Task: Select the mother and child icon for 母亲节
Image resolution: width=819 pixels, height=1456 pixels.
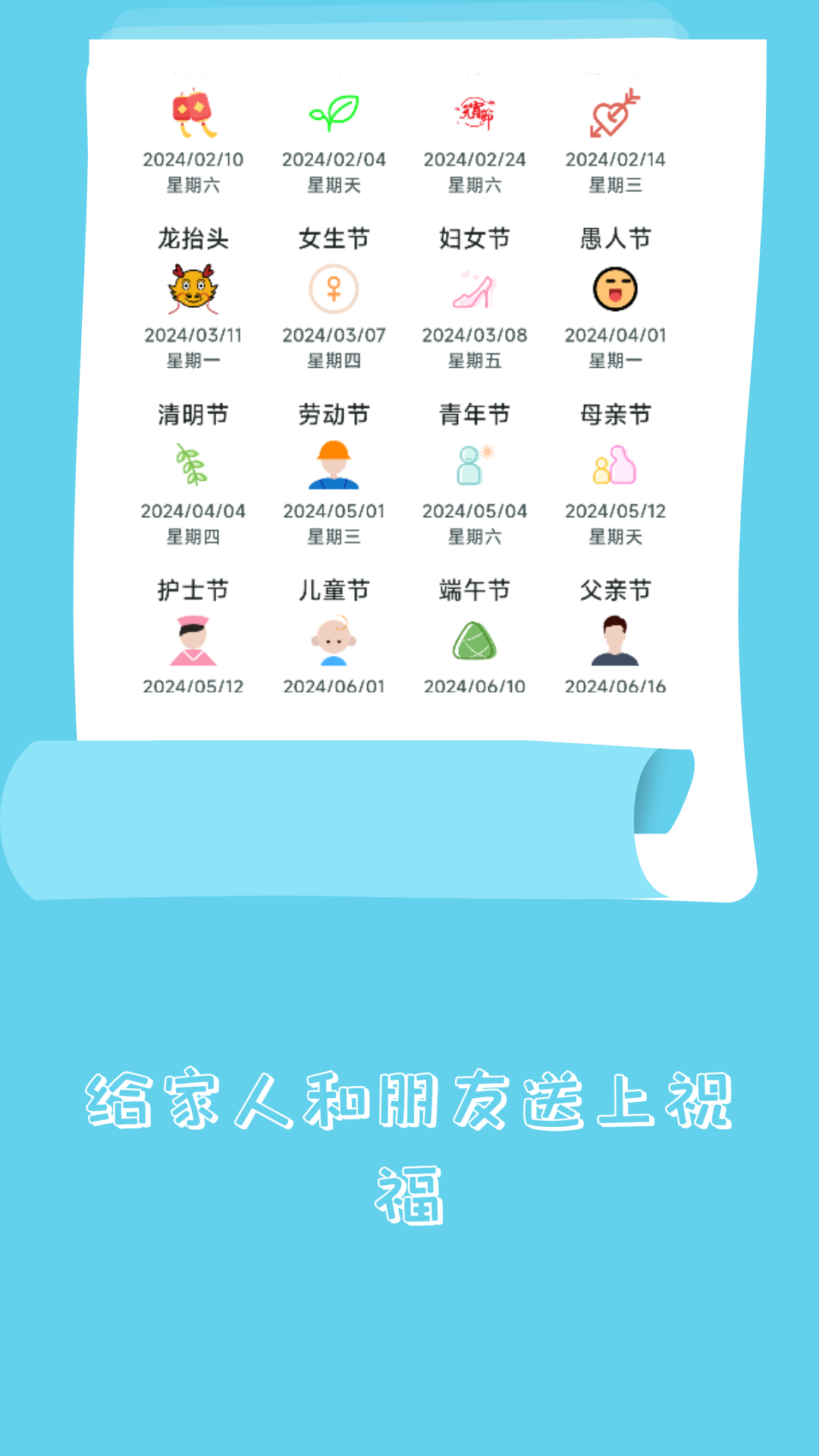Action: tap(614, 468)
